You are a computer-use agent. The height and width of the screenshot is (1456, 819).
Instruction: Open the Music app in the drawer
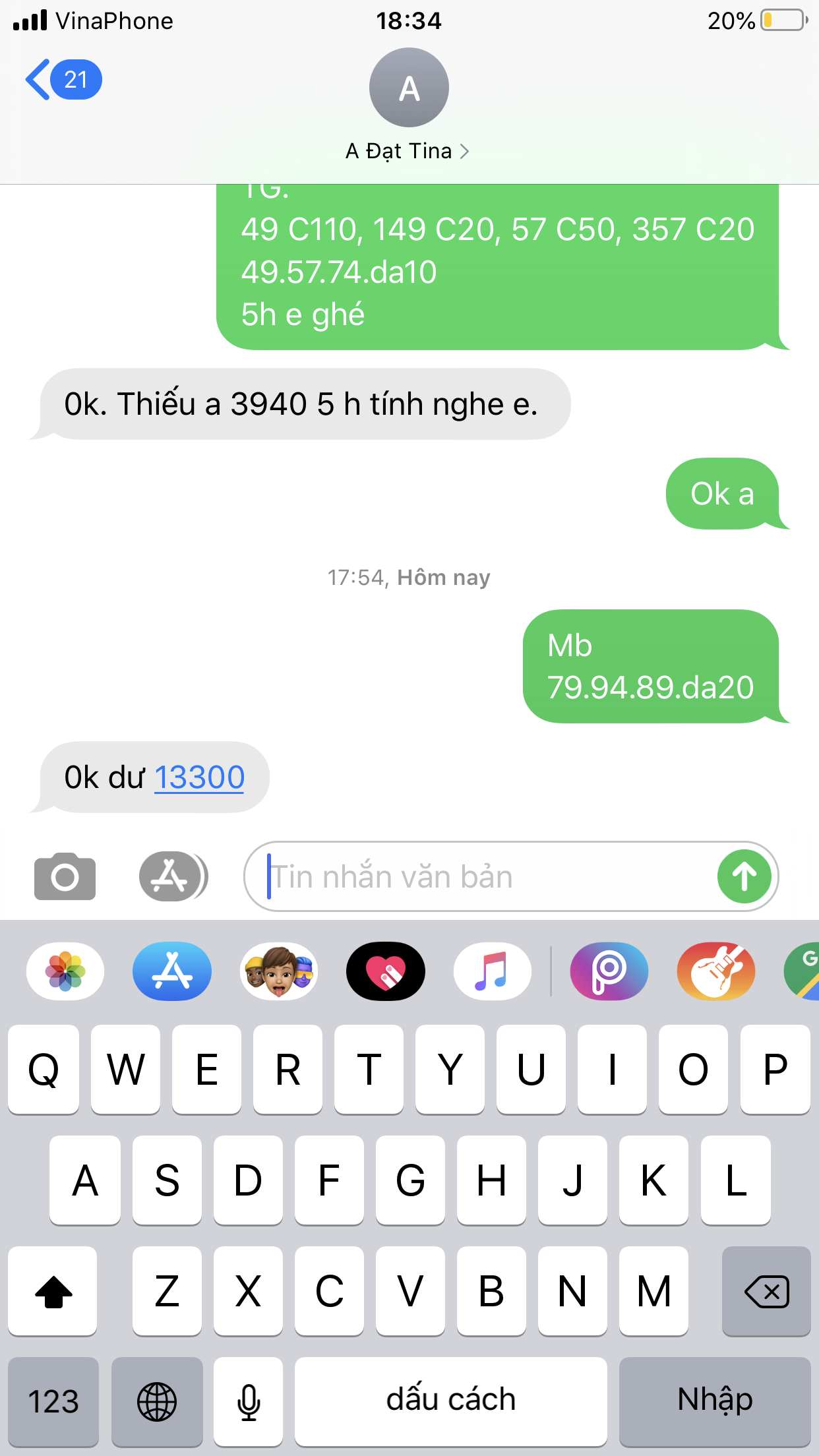coord(493,971)
